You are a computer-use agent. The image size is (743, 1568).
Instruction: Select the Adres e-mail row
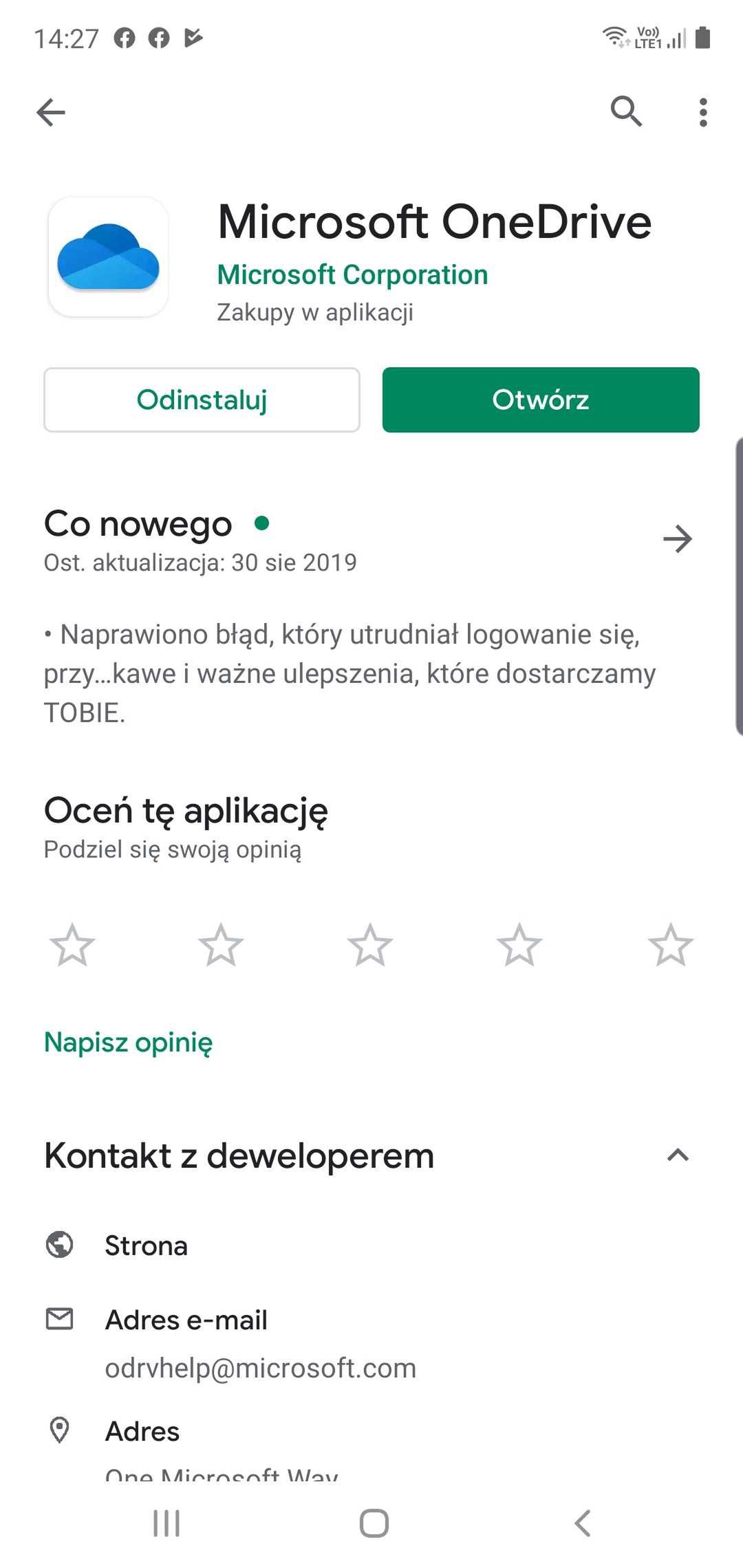[371, 1344]
